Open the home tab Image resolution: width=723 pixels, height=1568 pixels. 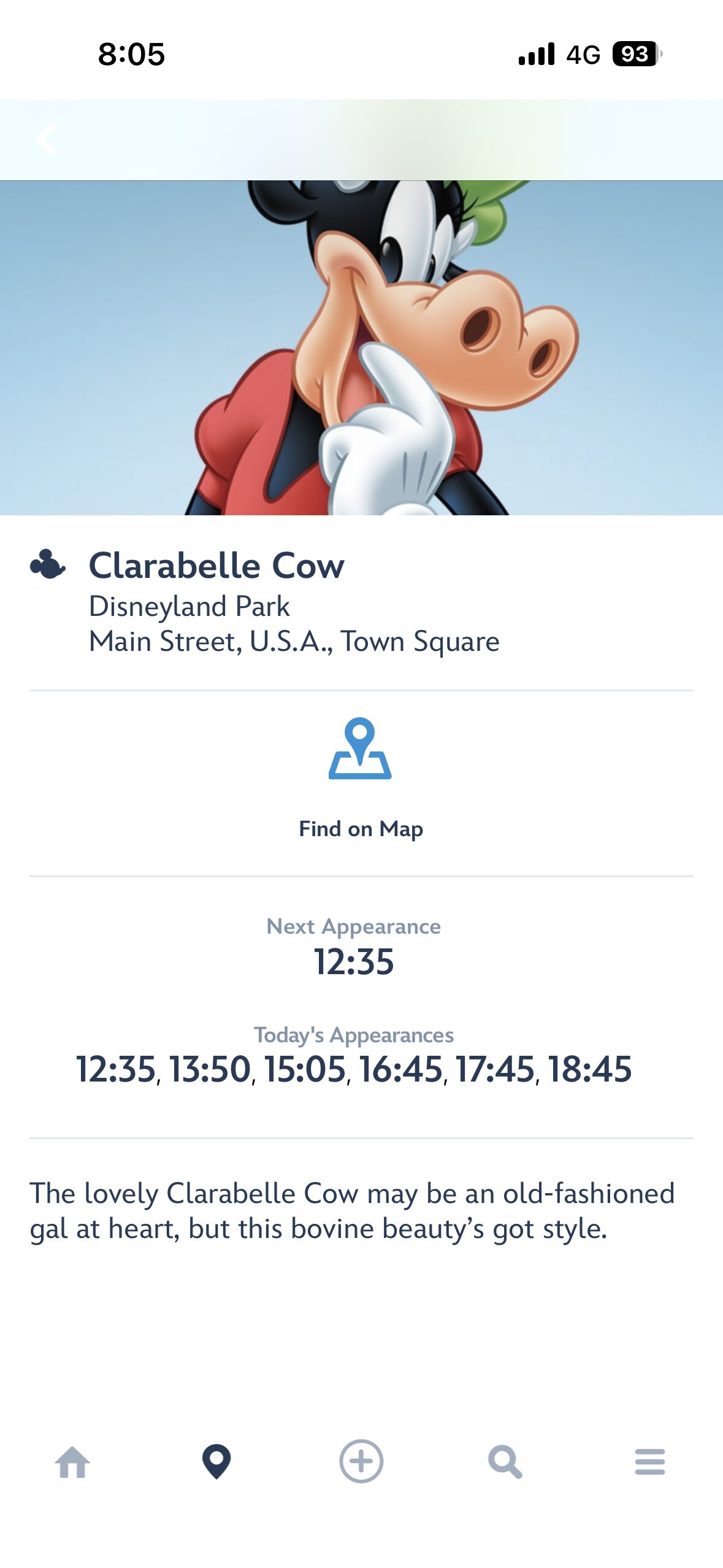pos(72,1462)
